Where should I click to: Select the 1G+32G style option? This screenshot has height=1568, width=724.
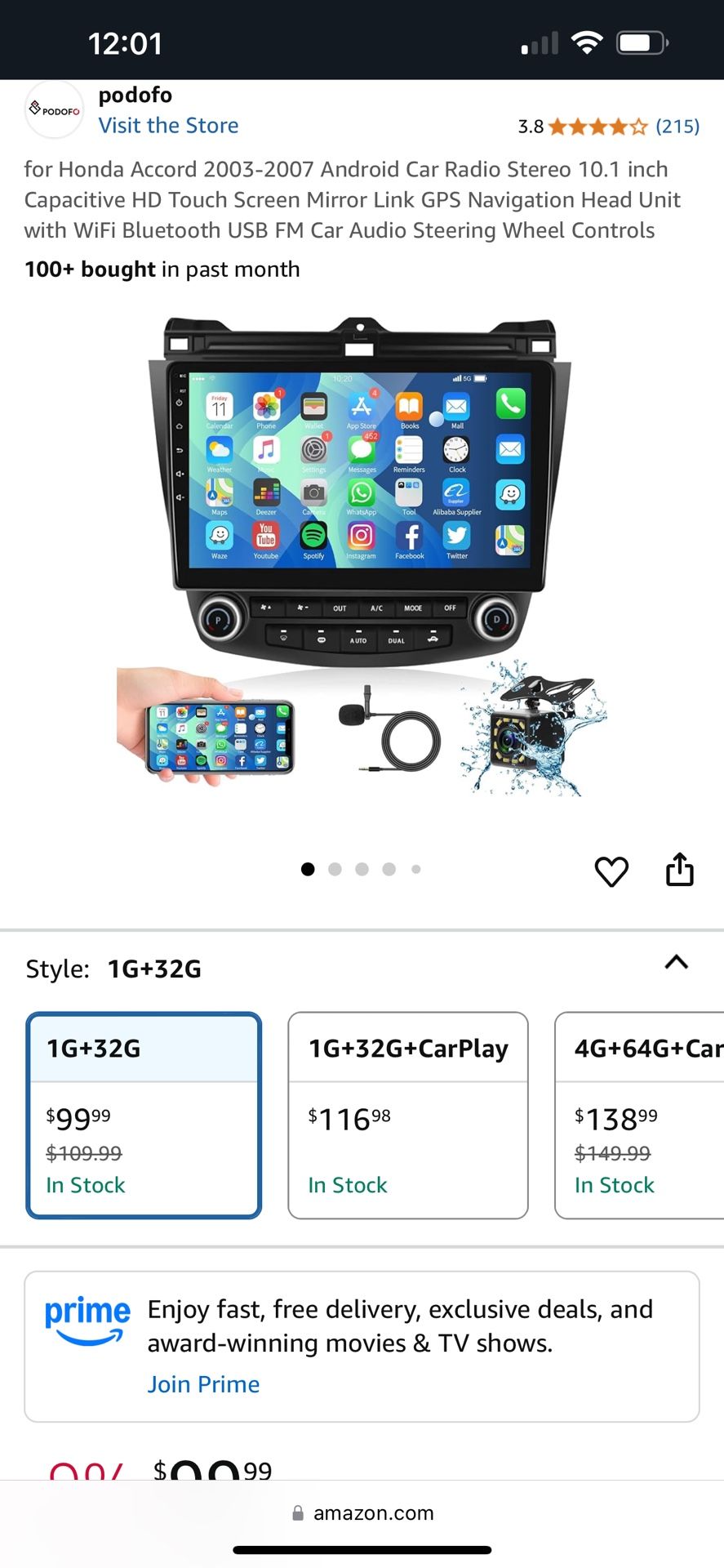click(x=144, y=1115)
